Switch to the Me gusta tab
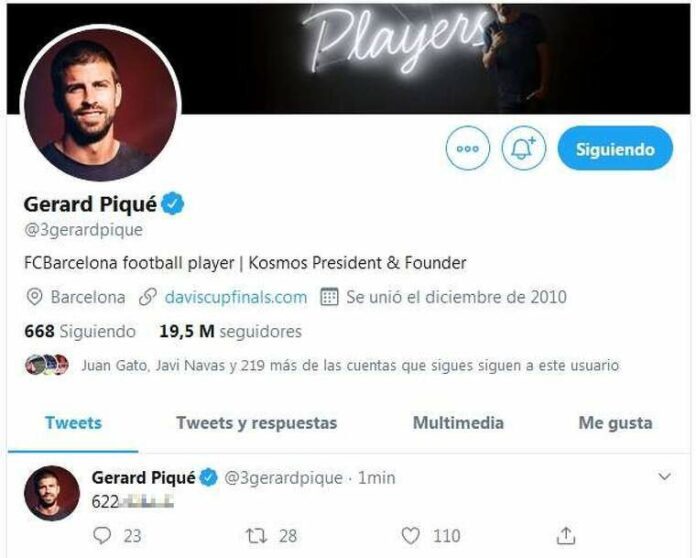Viewport: 696px width, 558px height. pos(615,423)
